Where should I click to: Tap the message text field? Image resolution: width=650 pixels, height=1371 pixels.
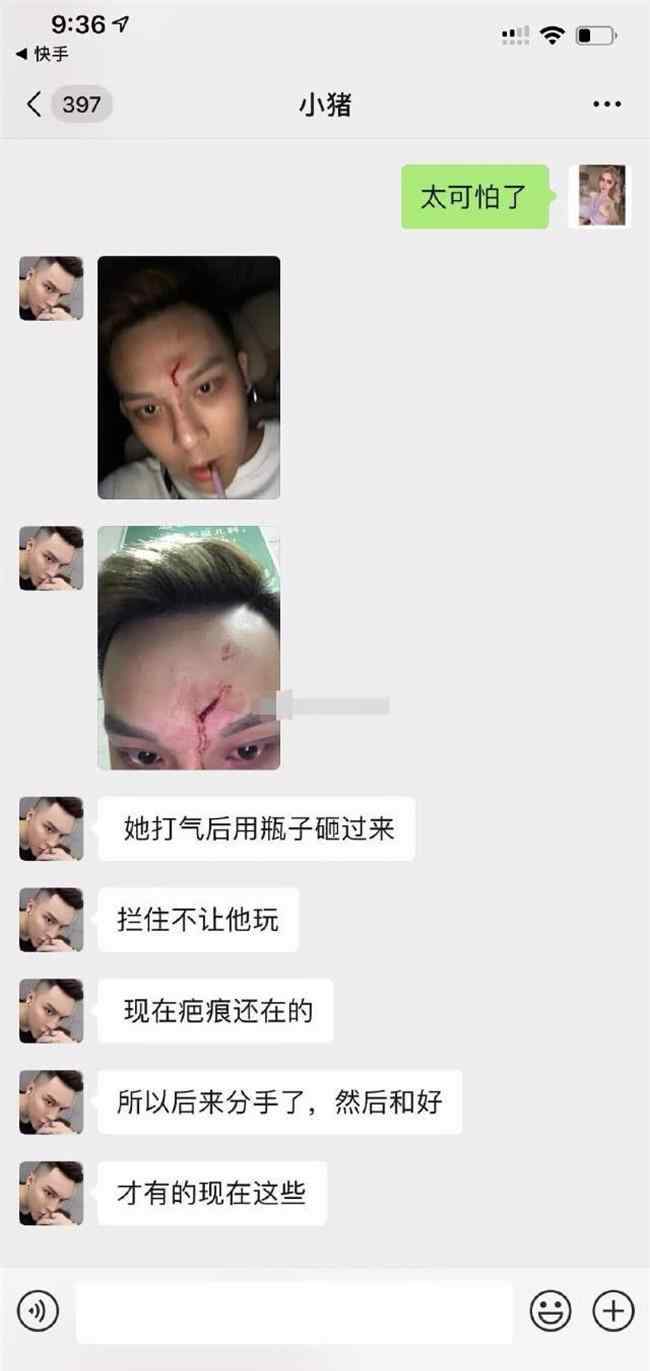(x=294, y=1311)
